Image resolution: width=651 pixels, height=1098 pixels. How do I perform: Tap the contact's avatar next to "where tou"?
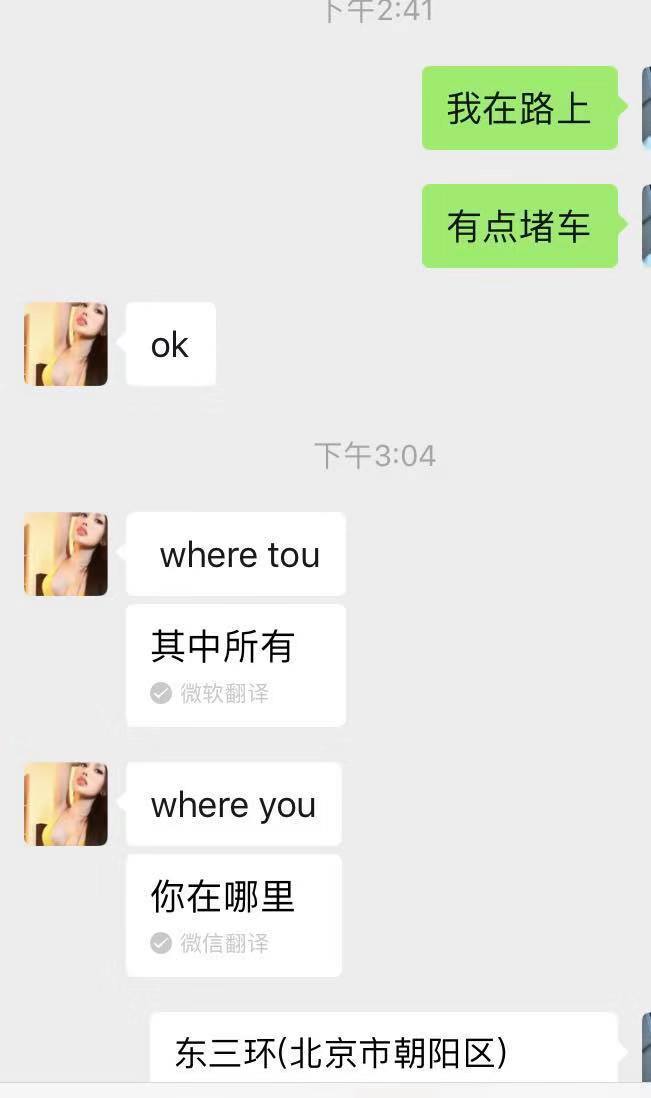pyautogui.click(x=66, y=554)
